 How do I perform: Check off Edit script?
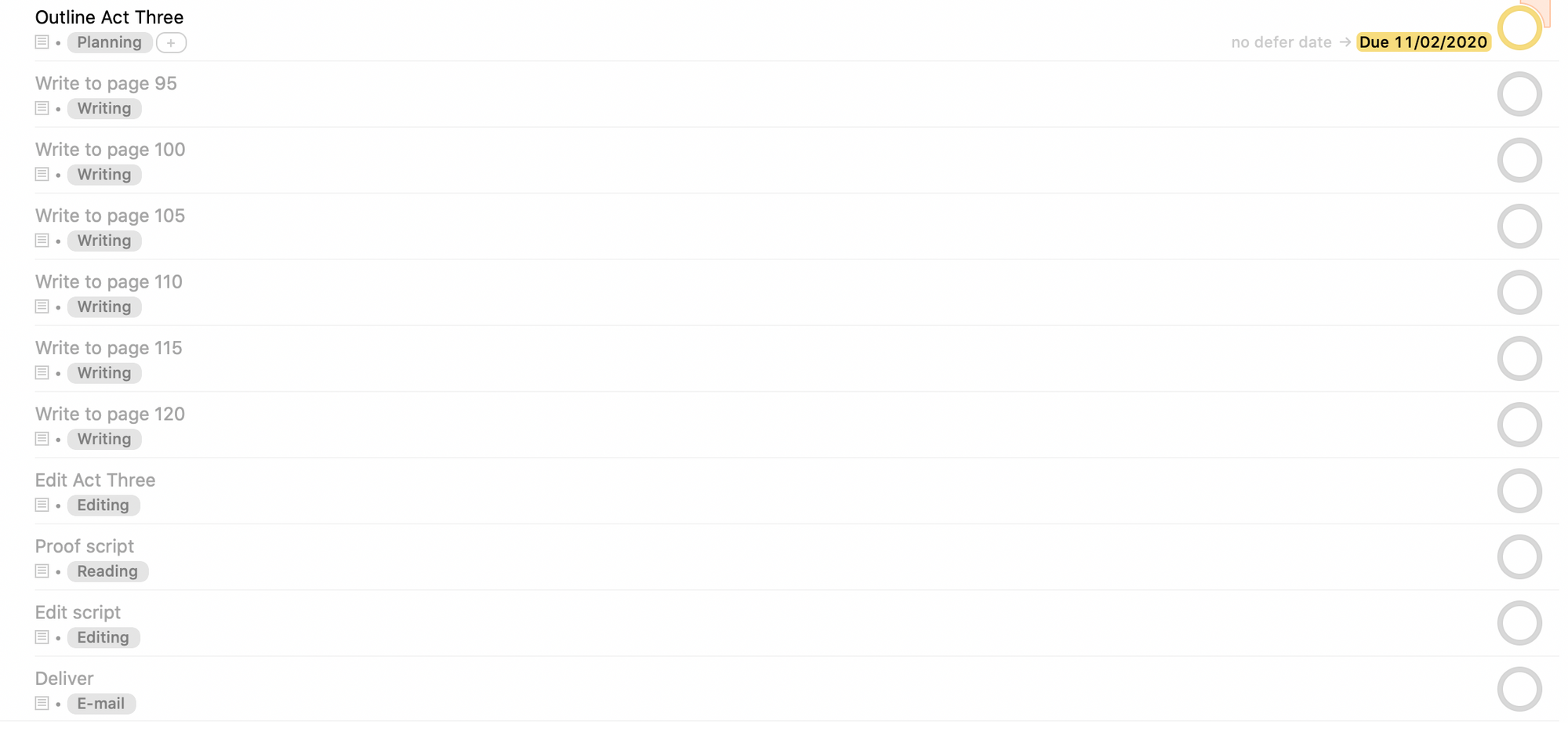point(1519,623)
